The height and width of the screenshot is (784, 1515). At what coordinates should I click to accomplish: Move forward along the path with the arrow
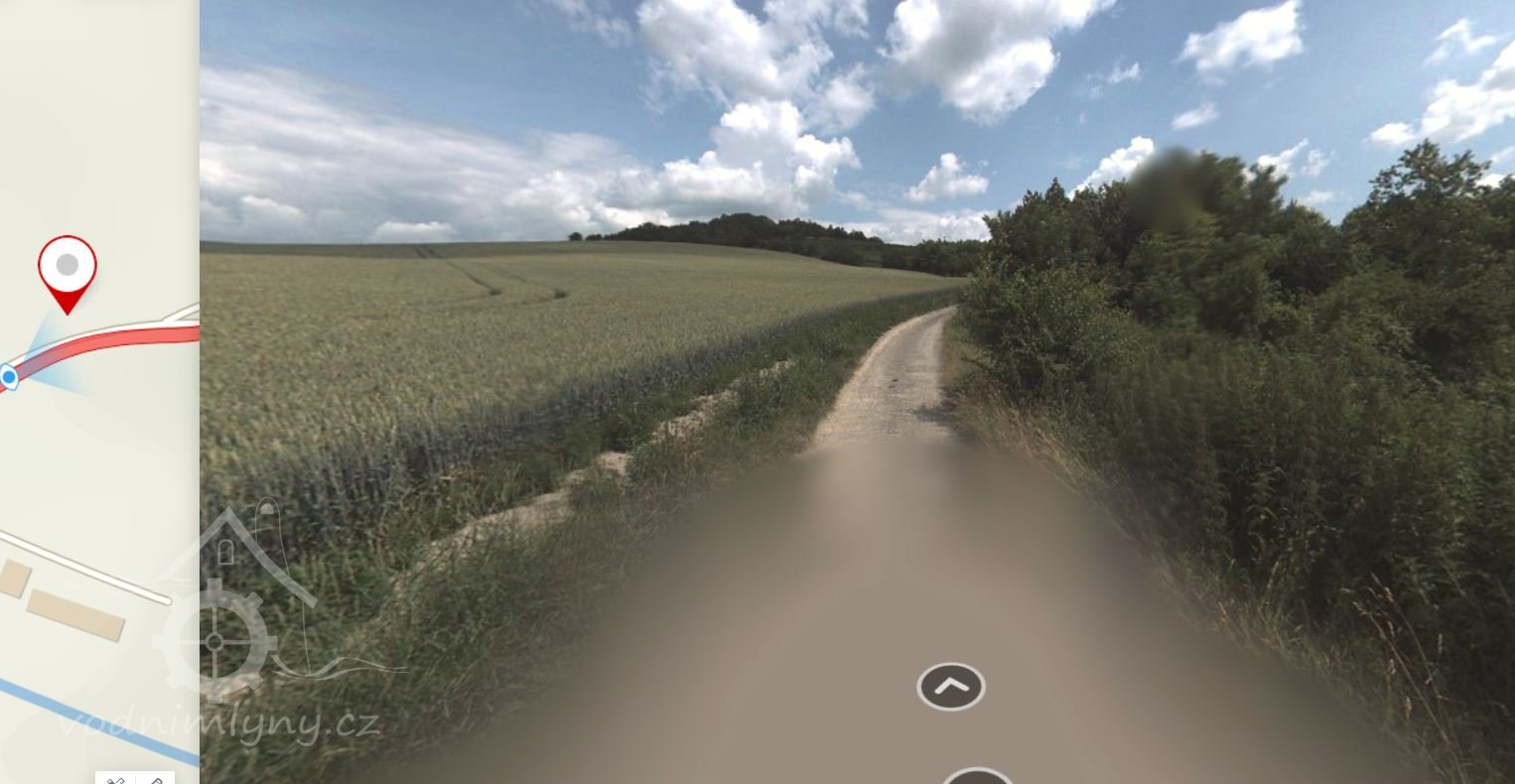point(950,687)
